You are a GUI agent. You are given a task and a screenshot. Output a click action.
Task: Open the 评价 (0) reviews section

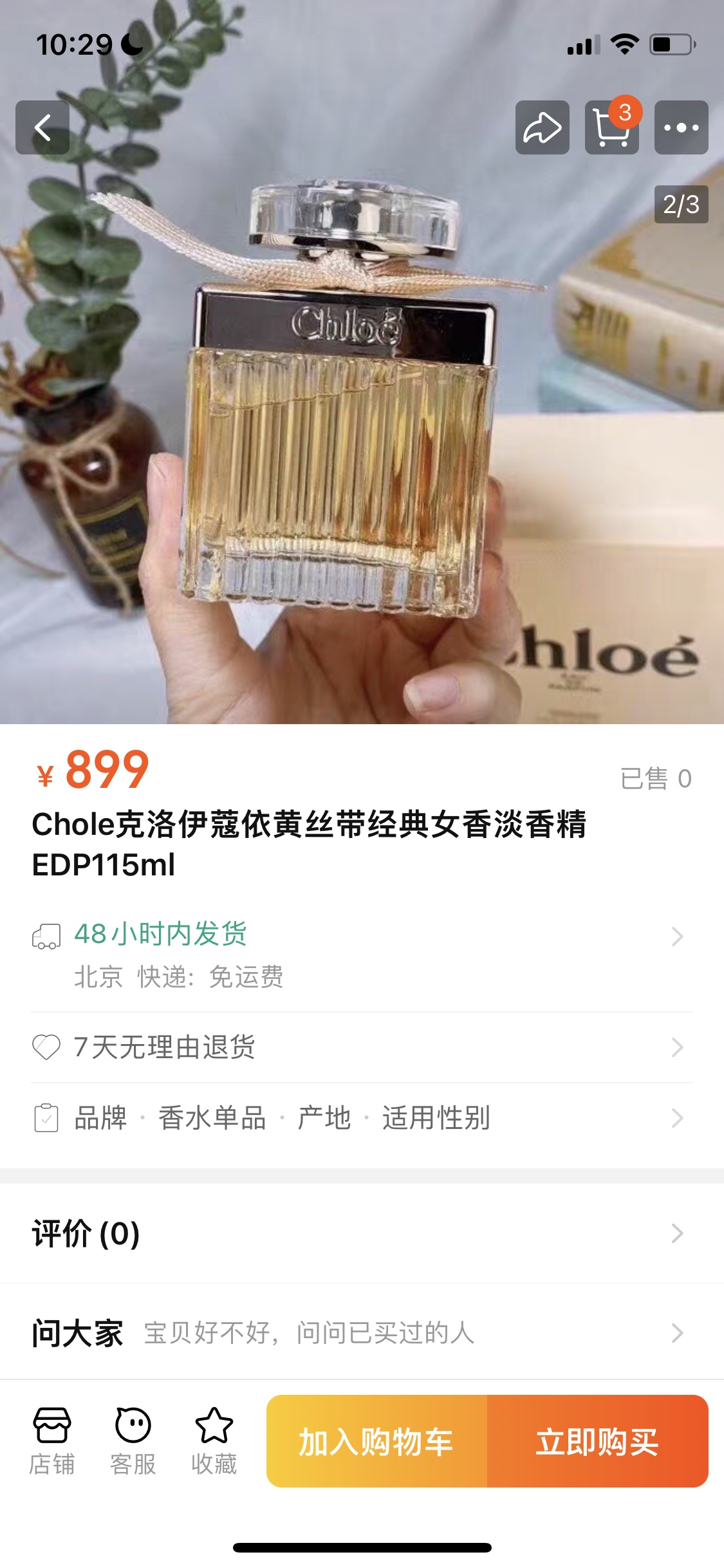point(360,1233)
